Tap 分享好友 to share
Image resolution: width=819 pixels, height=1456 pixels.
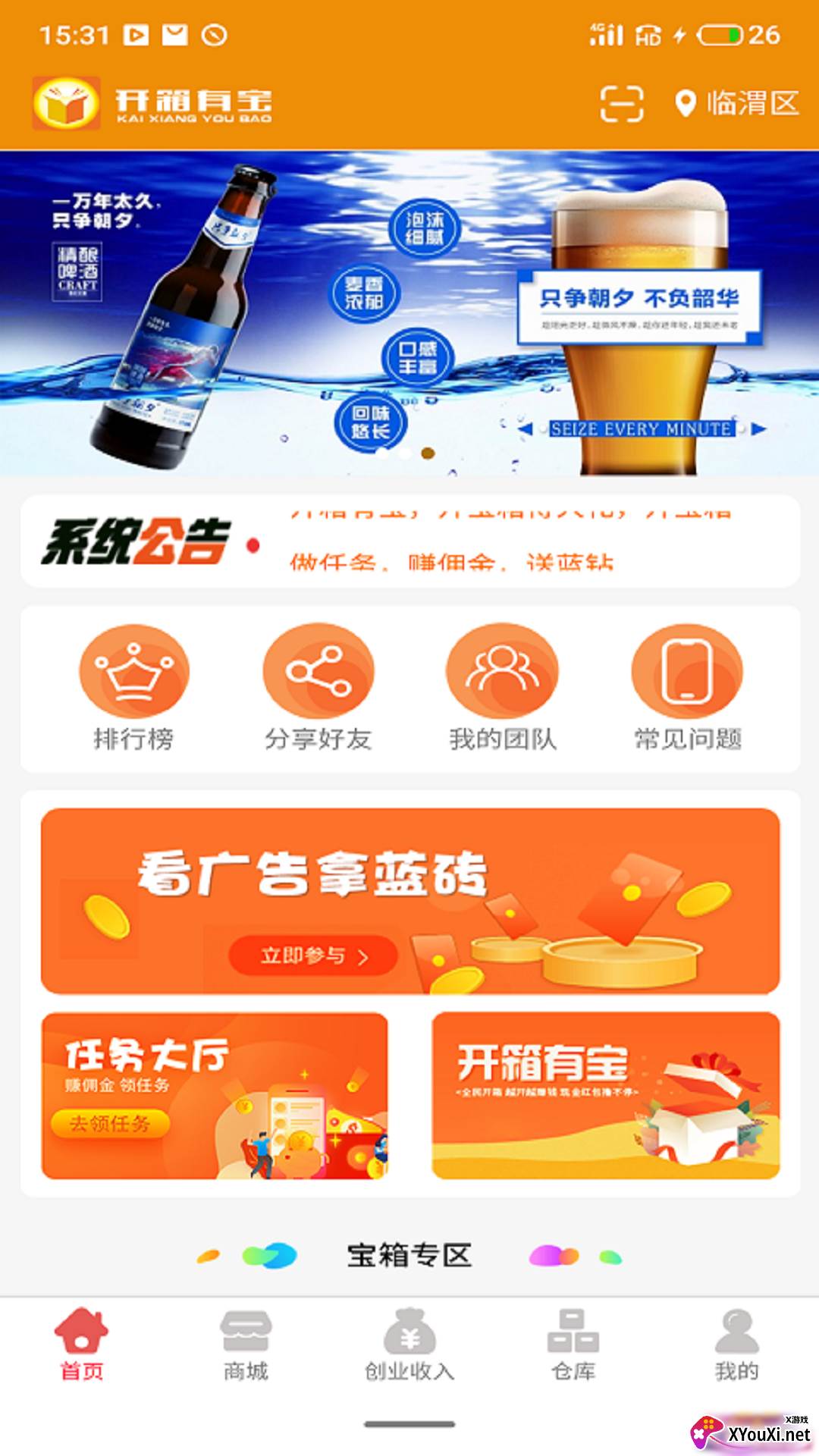(x=318, y=688)
